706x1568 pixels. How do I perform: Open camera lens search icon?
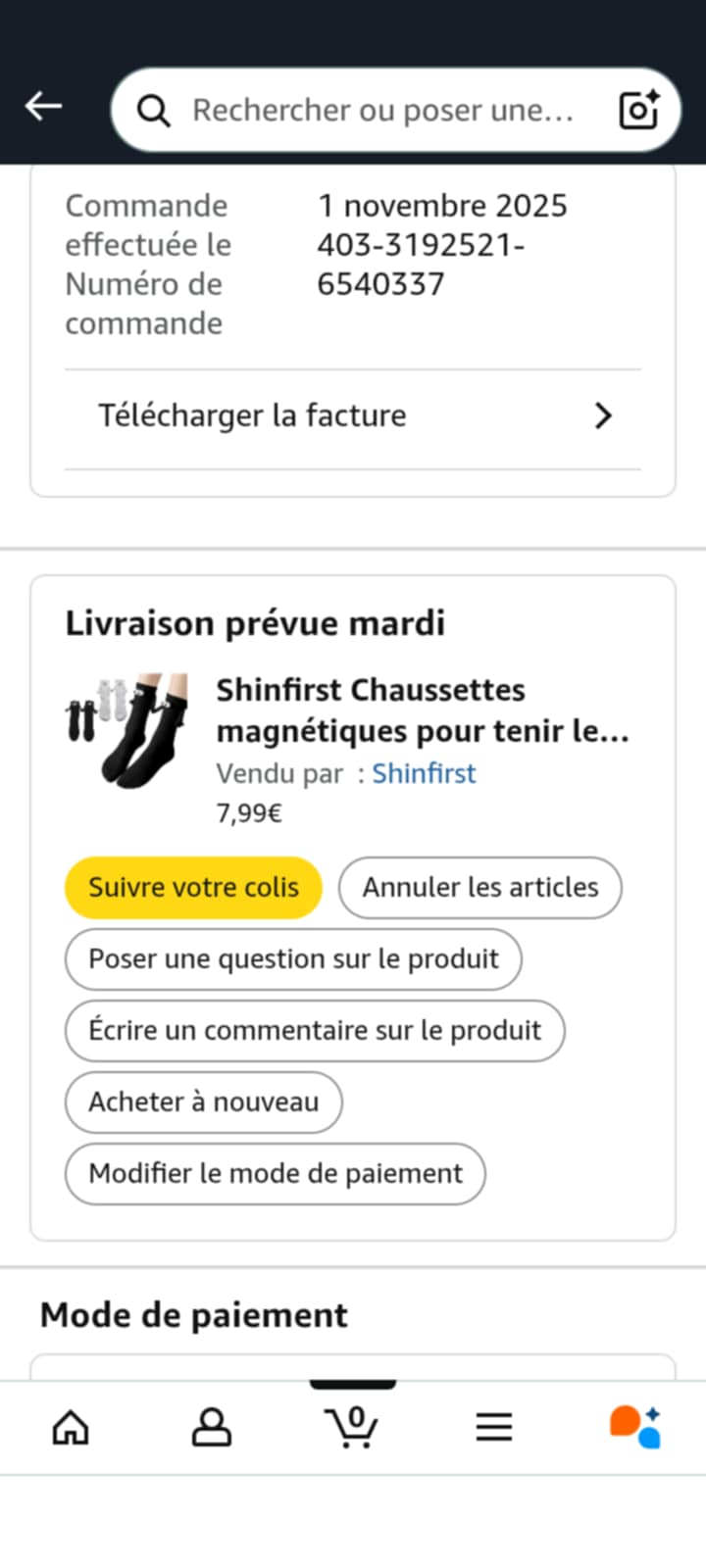639,111
